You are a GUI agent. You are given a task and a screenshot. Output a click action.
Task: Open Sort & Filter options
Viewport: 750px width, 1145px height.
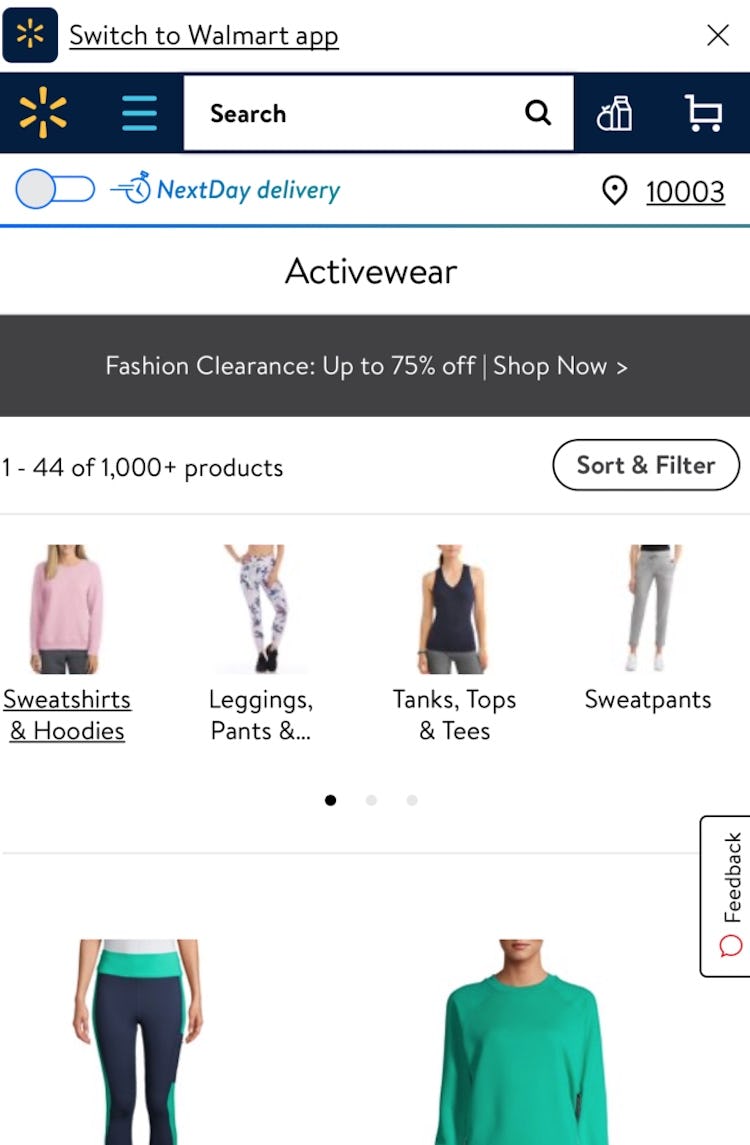click(x=646, y=465)
